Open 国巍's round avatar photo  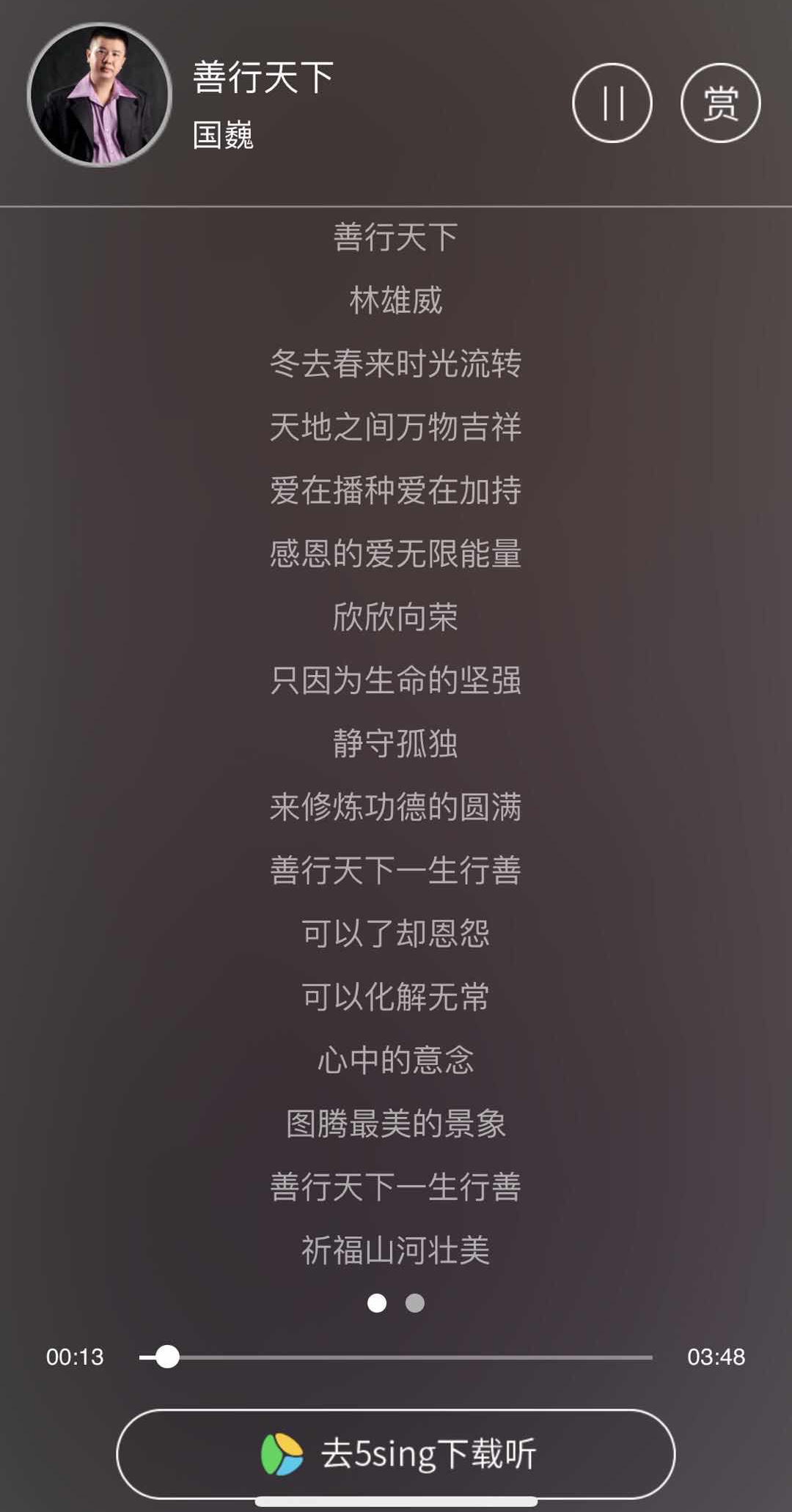point(100,95)
